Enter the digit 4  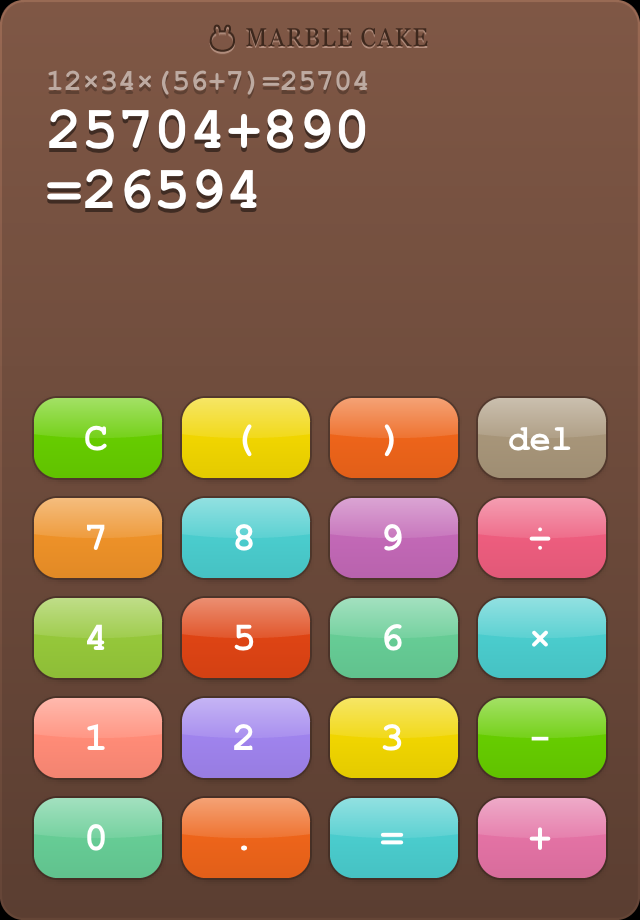click(x=98, y=638)
